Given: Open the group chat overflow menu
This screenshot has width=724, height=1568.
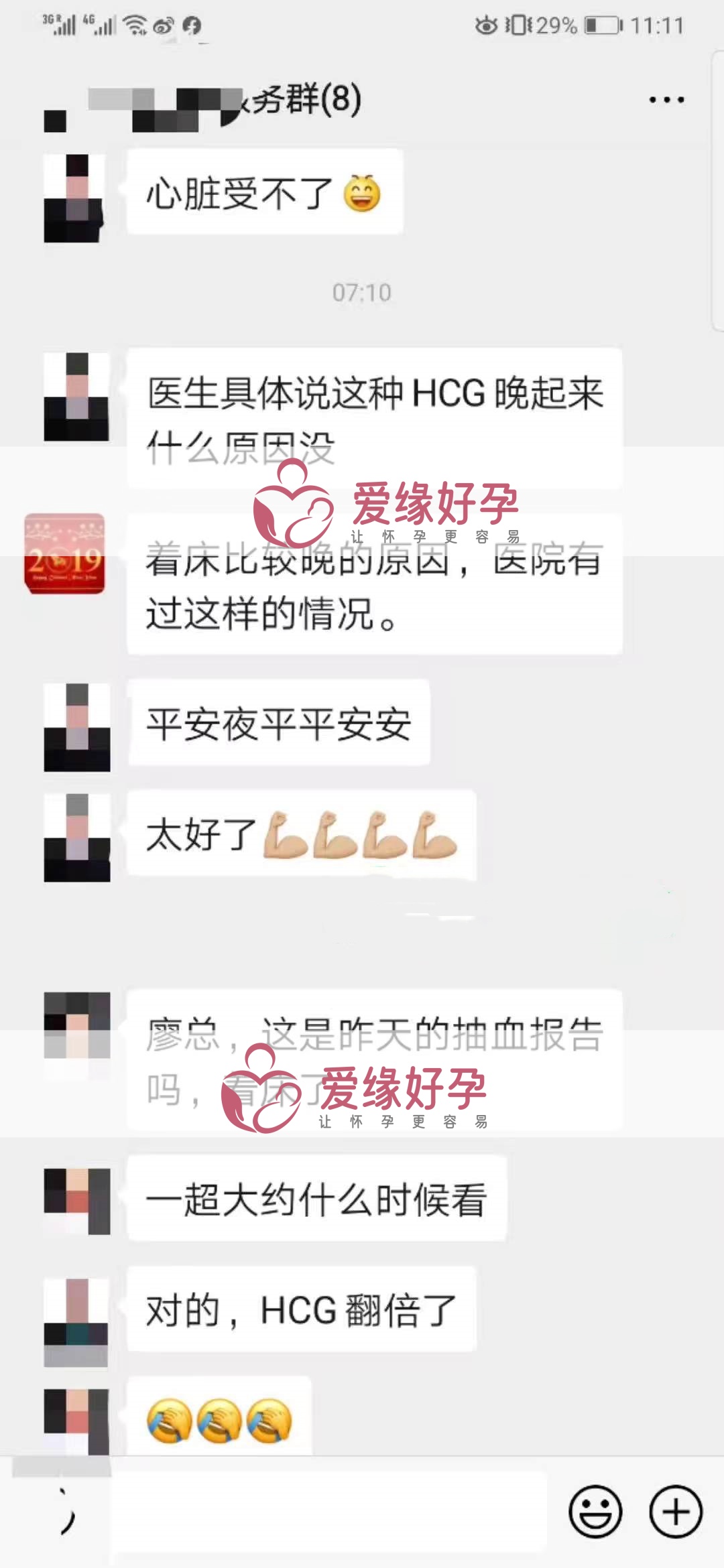Looking at the screenshot, I should (666, 100).
